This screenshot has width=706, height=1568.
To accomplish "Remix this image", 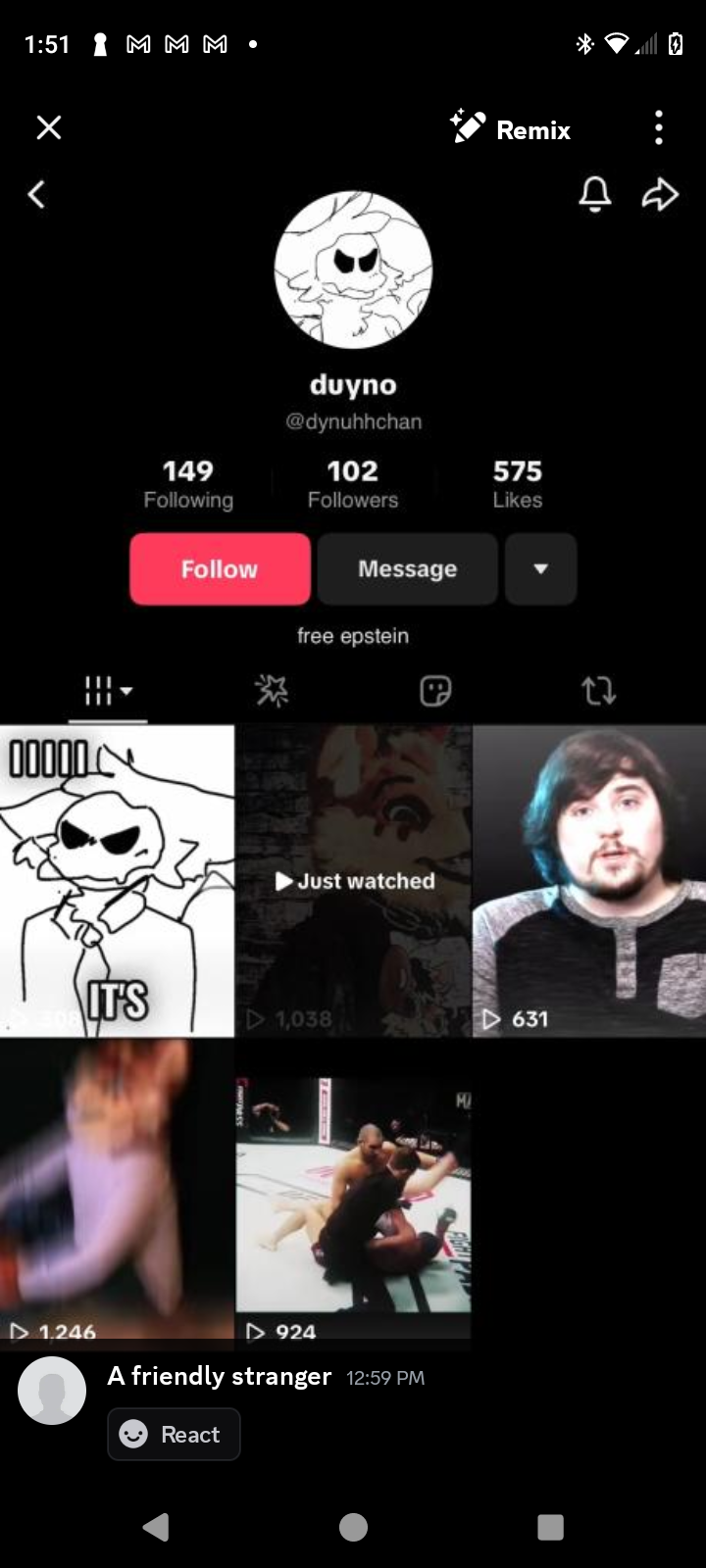I will [x=511, y=128].
